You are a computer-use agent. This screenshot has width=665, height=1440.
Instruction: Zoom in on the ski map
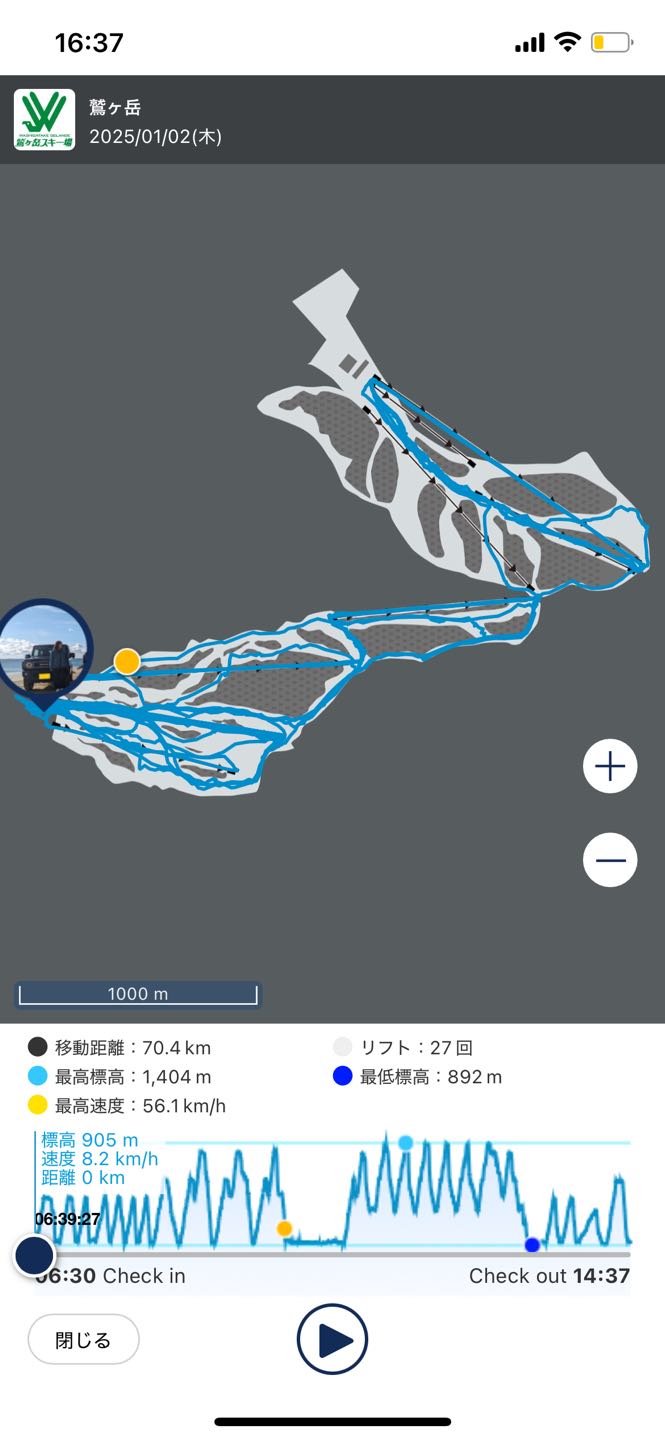point(610,767)
